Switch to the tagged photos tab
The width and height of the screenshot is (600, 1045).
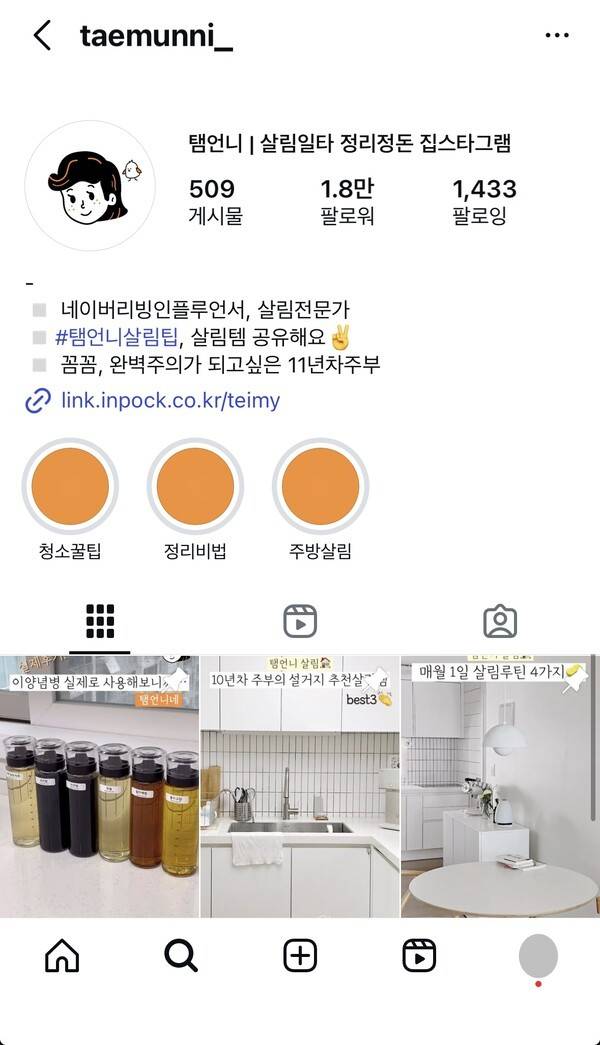coord(500,621)
